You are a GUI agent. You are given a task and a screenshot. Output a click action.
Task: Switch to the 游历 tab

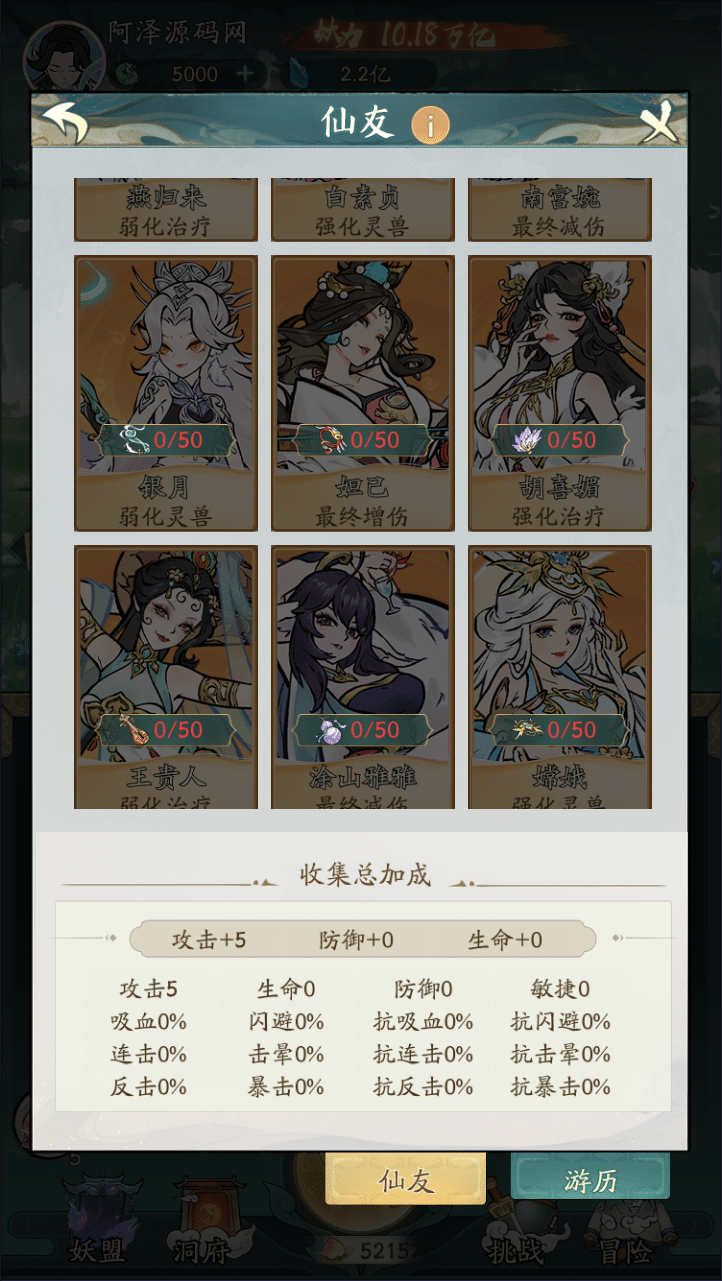590,1180
